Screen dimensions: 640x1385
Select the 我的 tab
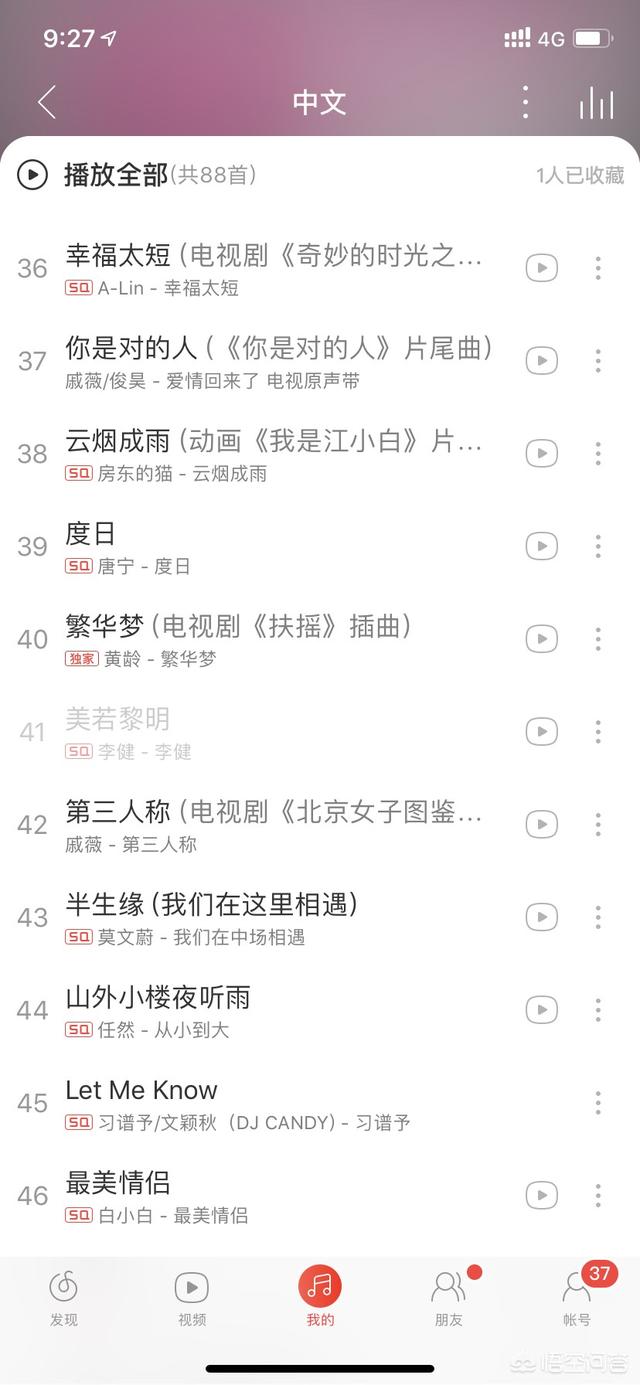coord(320,1297)
